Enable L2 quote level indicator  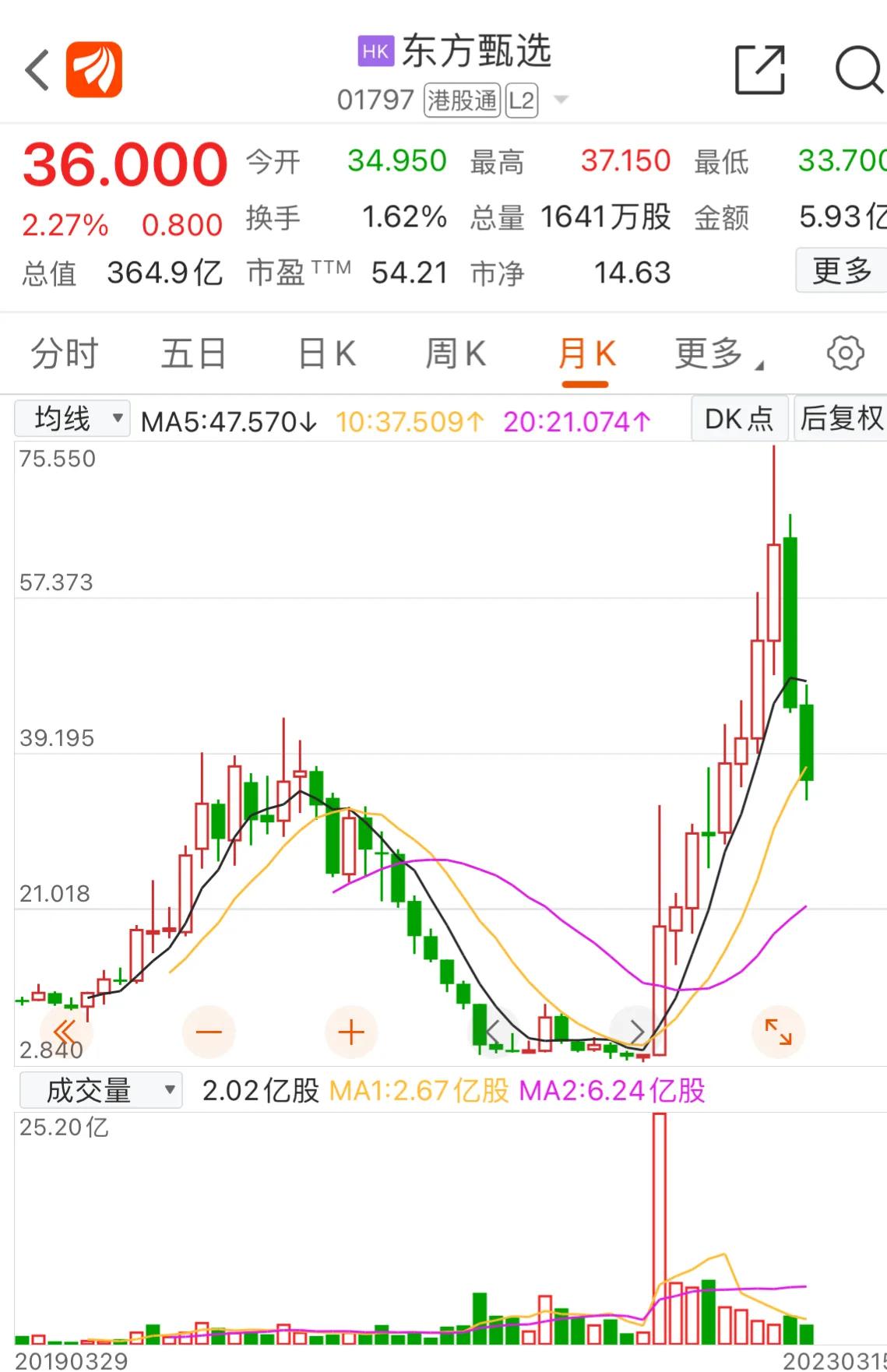coord(522,100)
